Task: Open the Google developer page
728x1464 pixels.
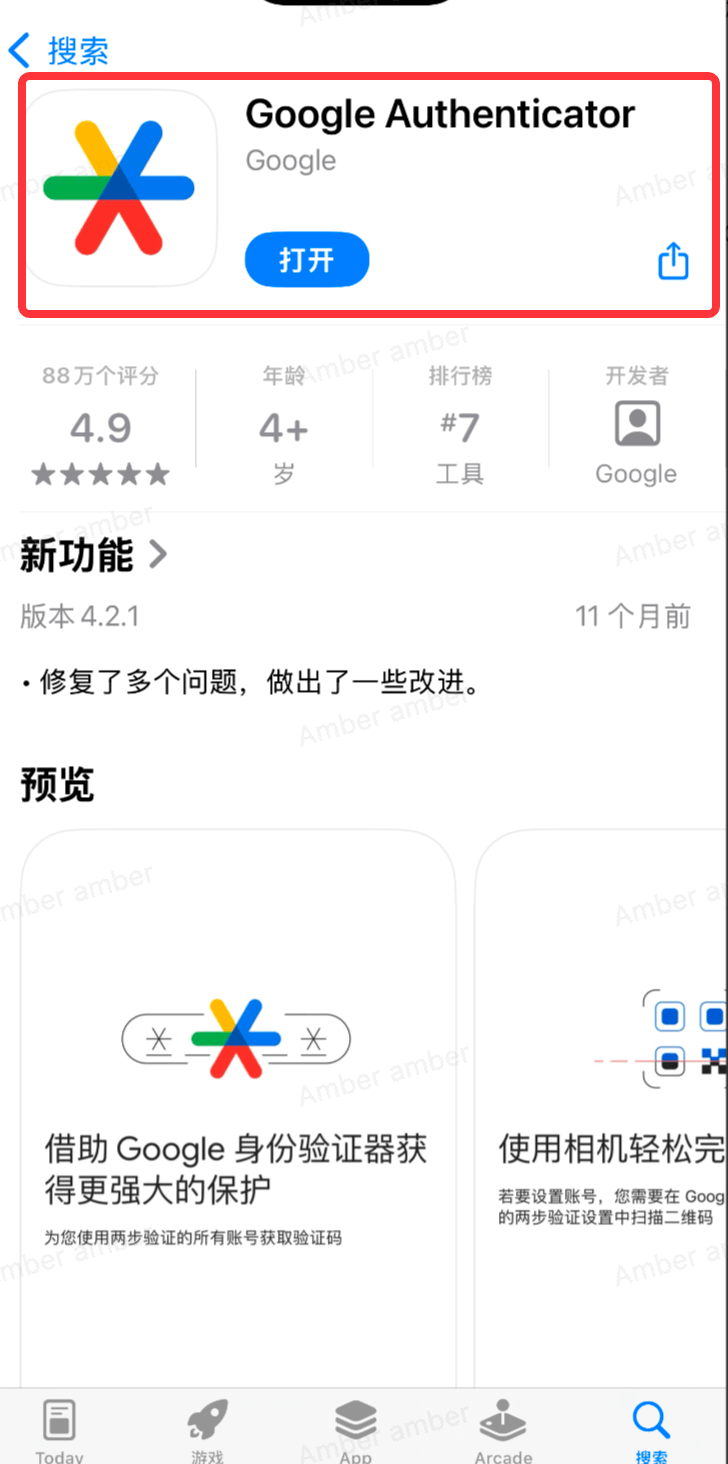Action: [x=636, y=425]
